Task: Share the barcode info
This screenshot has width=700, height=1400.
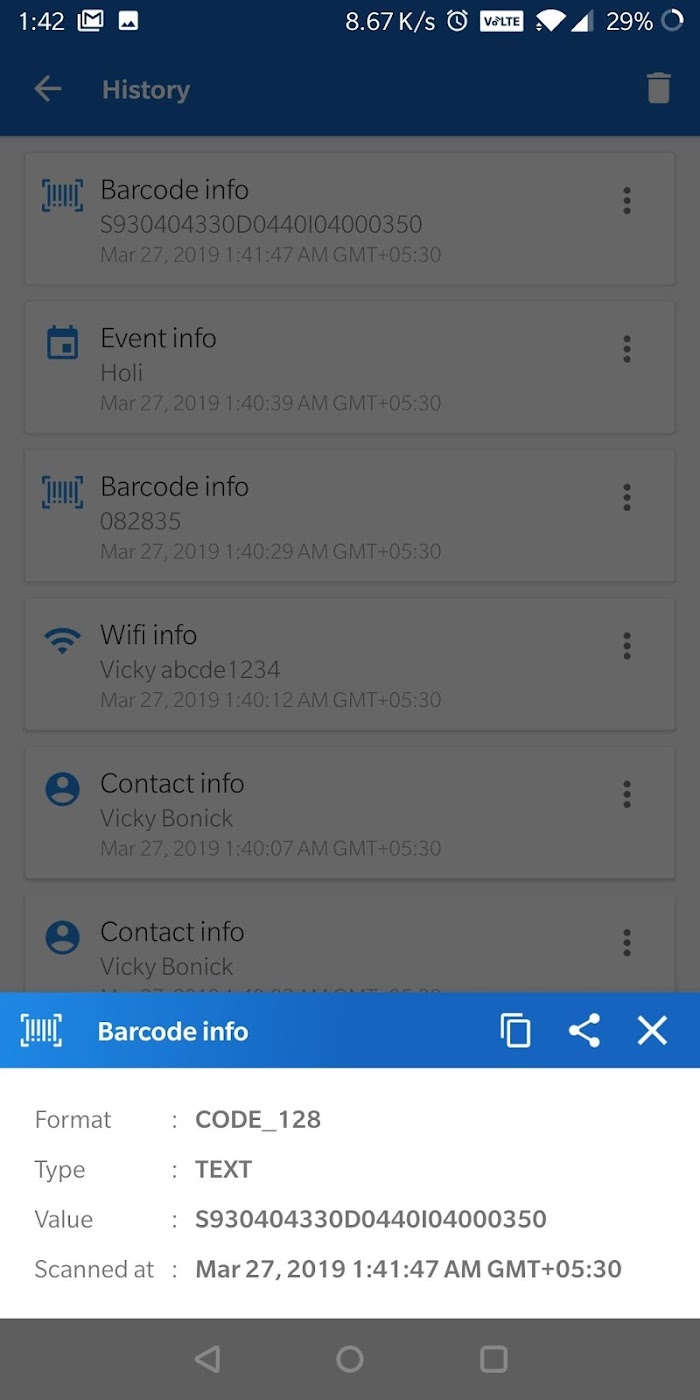Action: click(584, 1030)
